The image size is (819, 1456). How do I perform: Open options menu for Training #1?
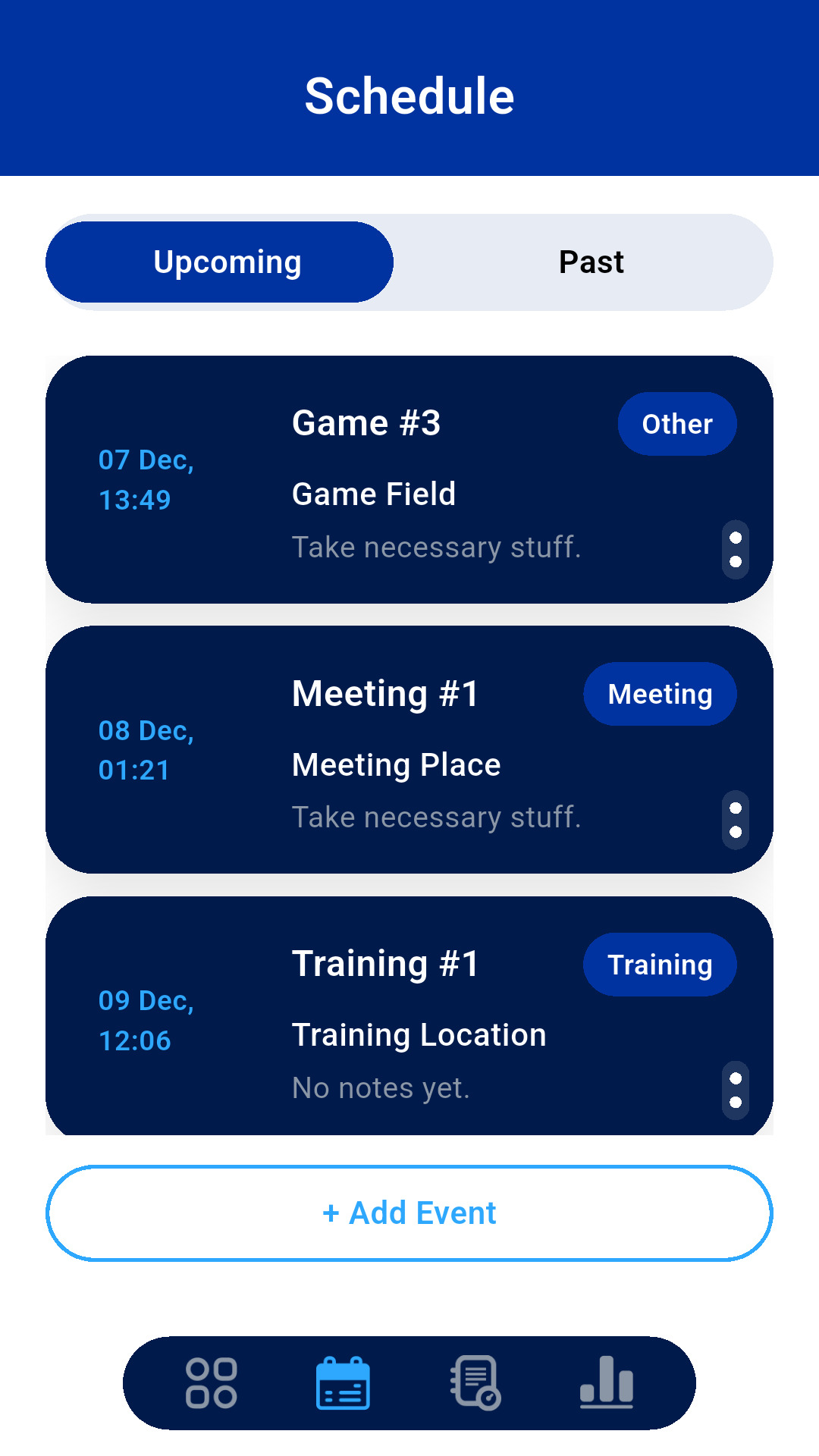(x=735, y=1090)
